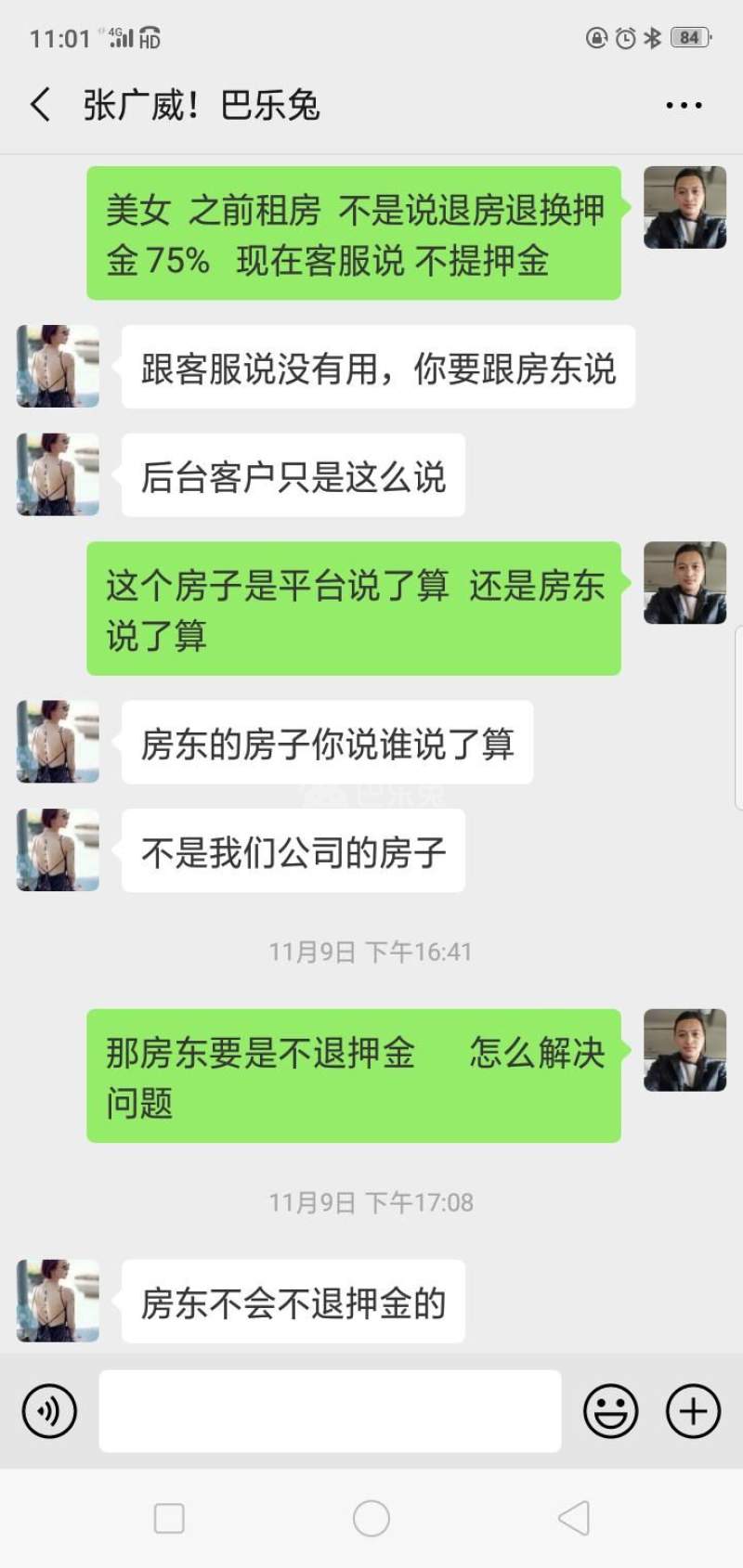The height and width of the screenshot is (1568, 743).
Task: Go back to the chat list
Action: [x=40, y=104]
